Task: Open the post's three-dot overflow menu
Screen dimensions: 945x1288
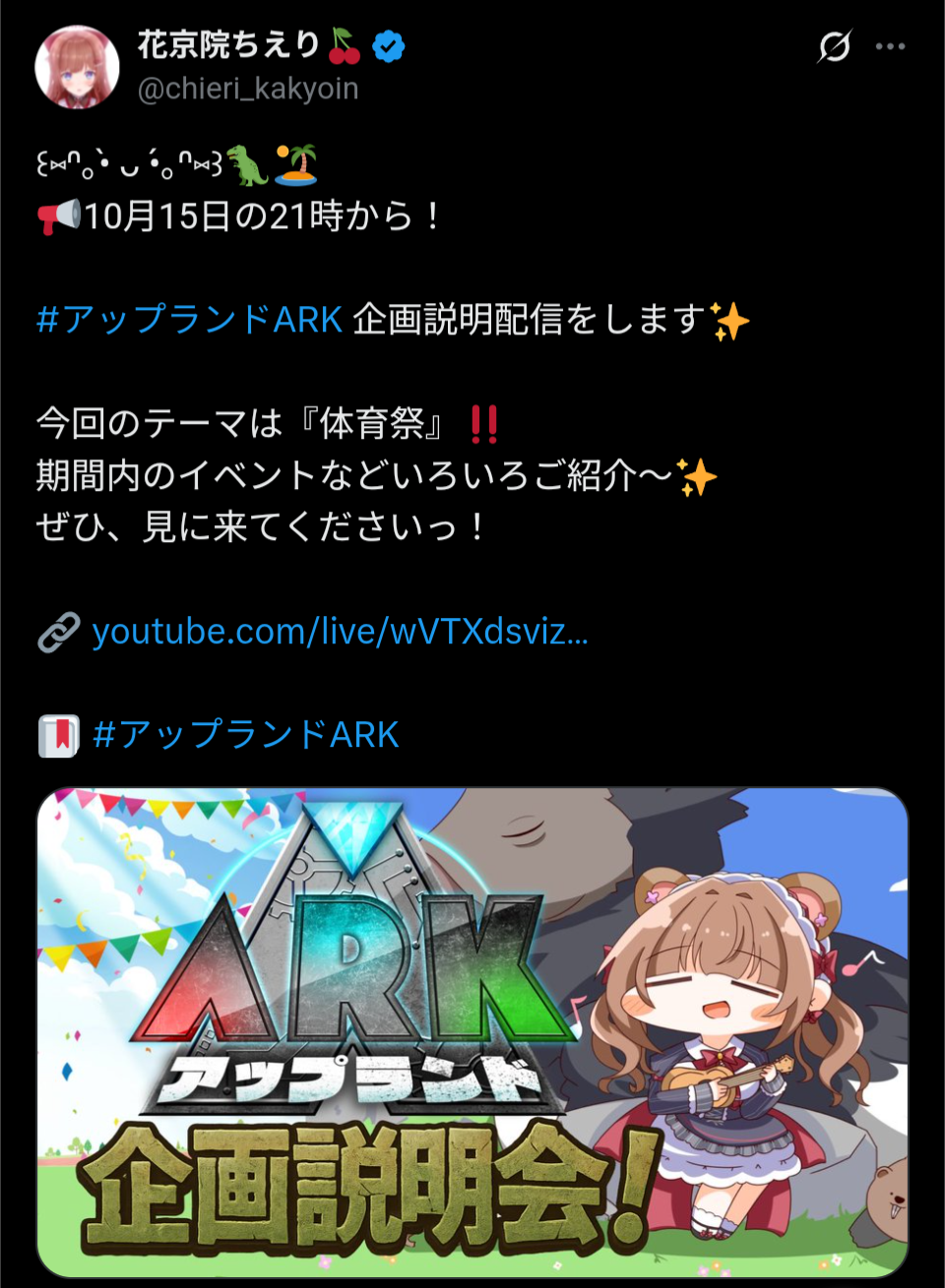Action: click(890, 46)
